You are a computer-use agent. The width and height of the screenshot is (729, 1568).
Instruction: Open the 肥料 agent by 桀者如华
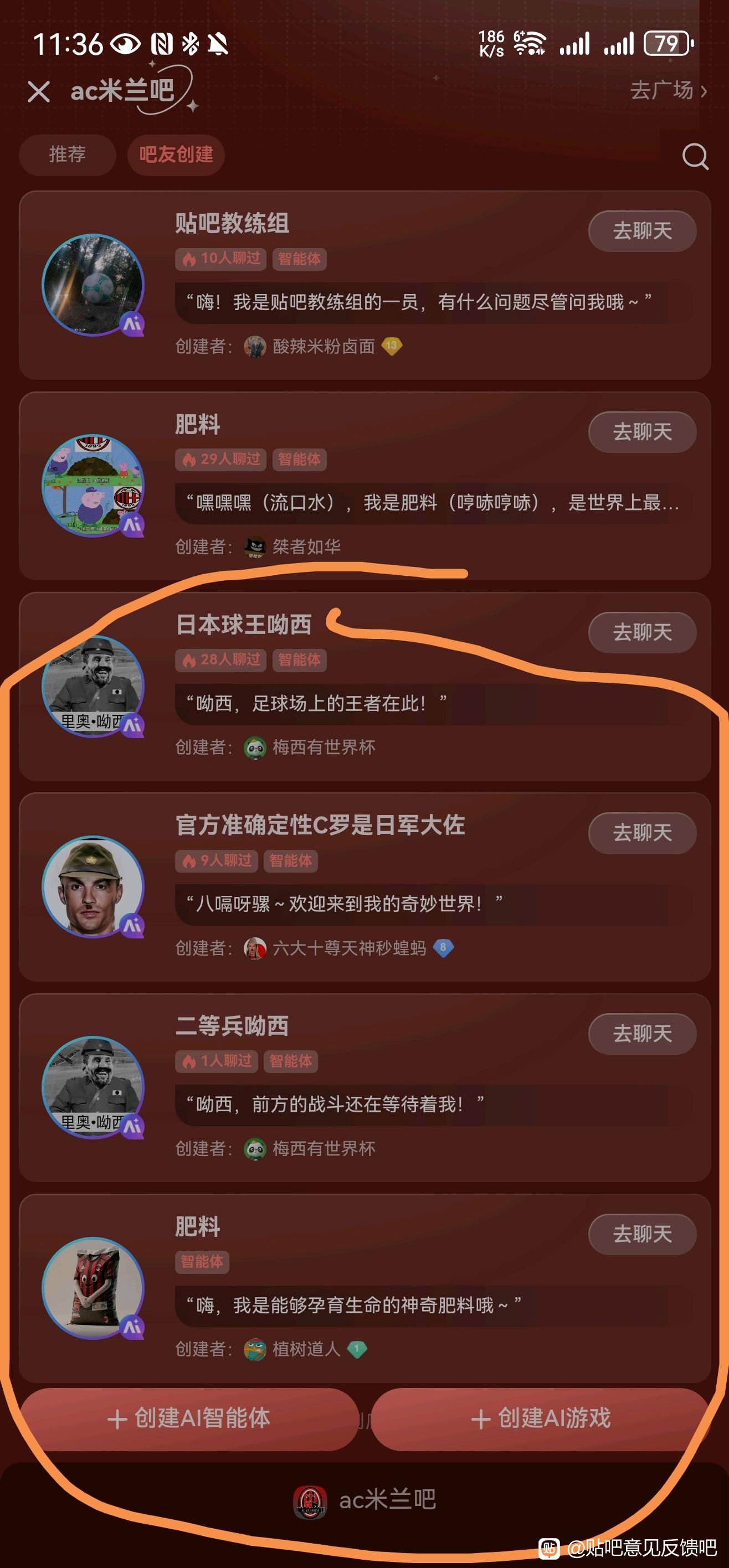pos(366,485)
